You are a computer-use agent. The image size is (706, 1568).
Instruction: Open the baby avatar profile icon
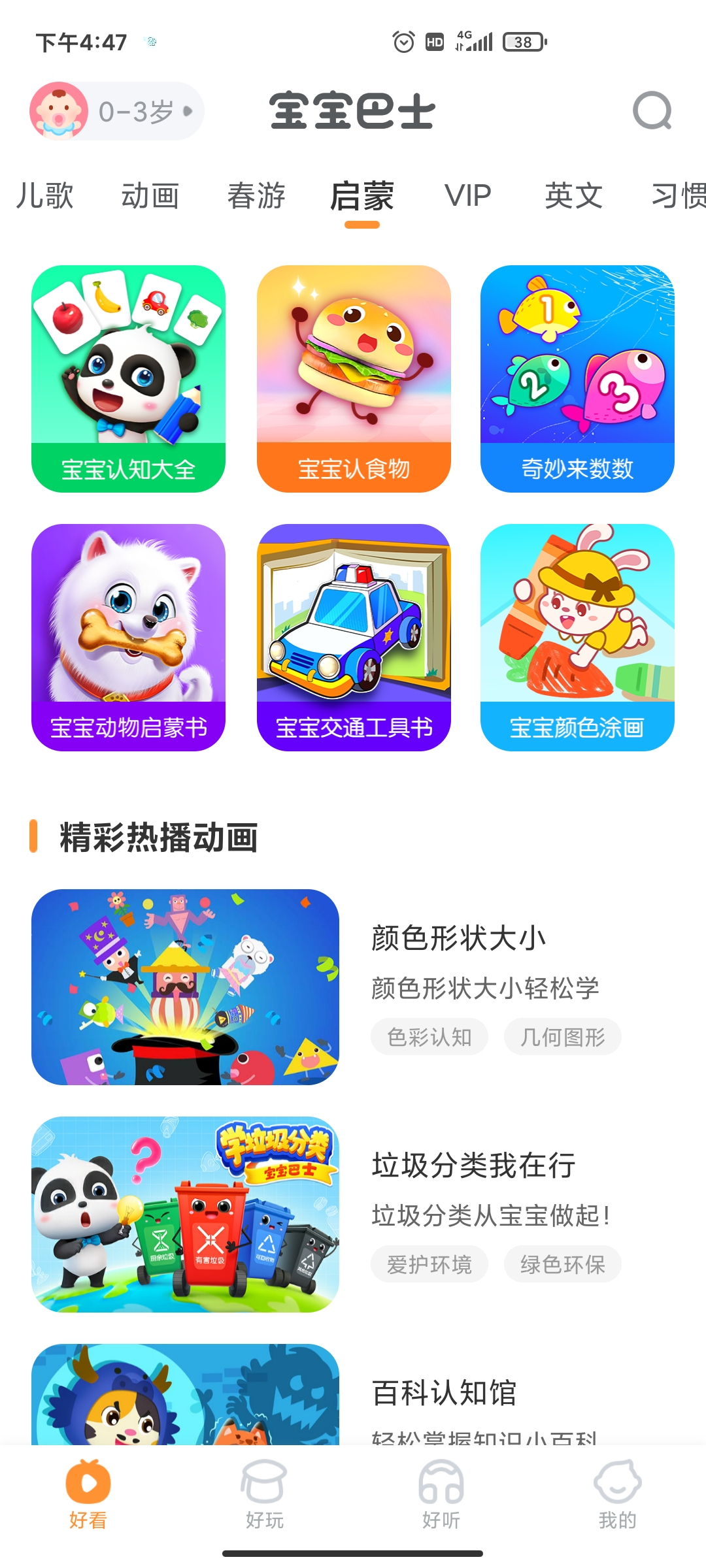click(x=59, y=110)
